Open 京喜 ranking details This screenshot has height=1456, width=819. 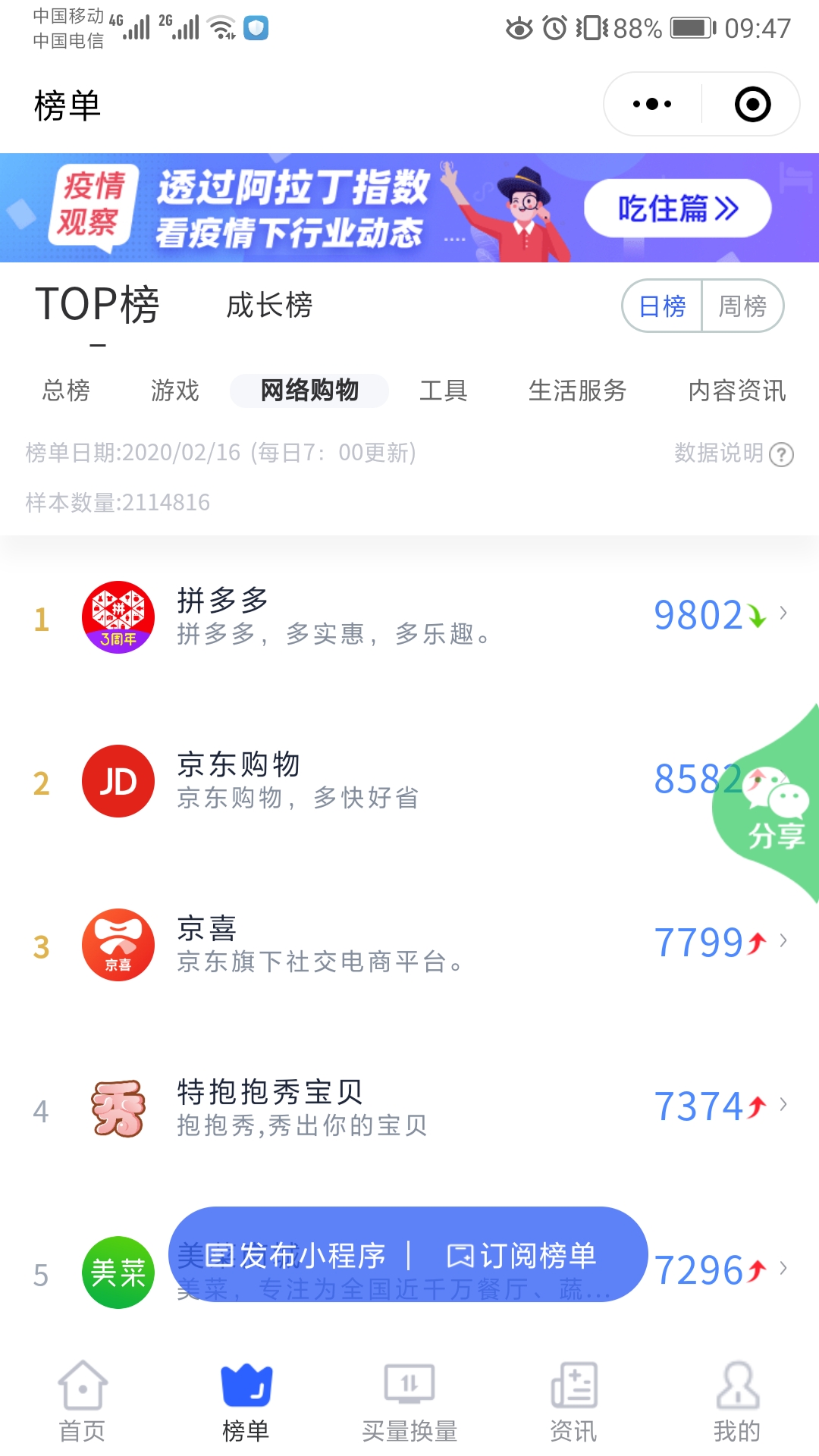(x=409, y=945)
